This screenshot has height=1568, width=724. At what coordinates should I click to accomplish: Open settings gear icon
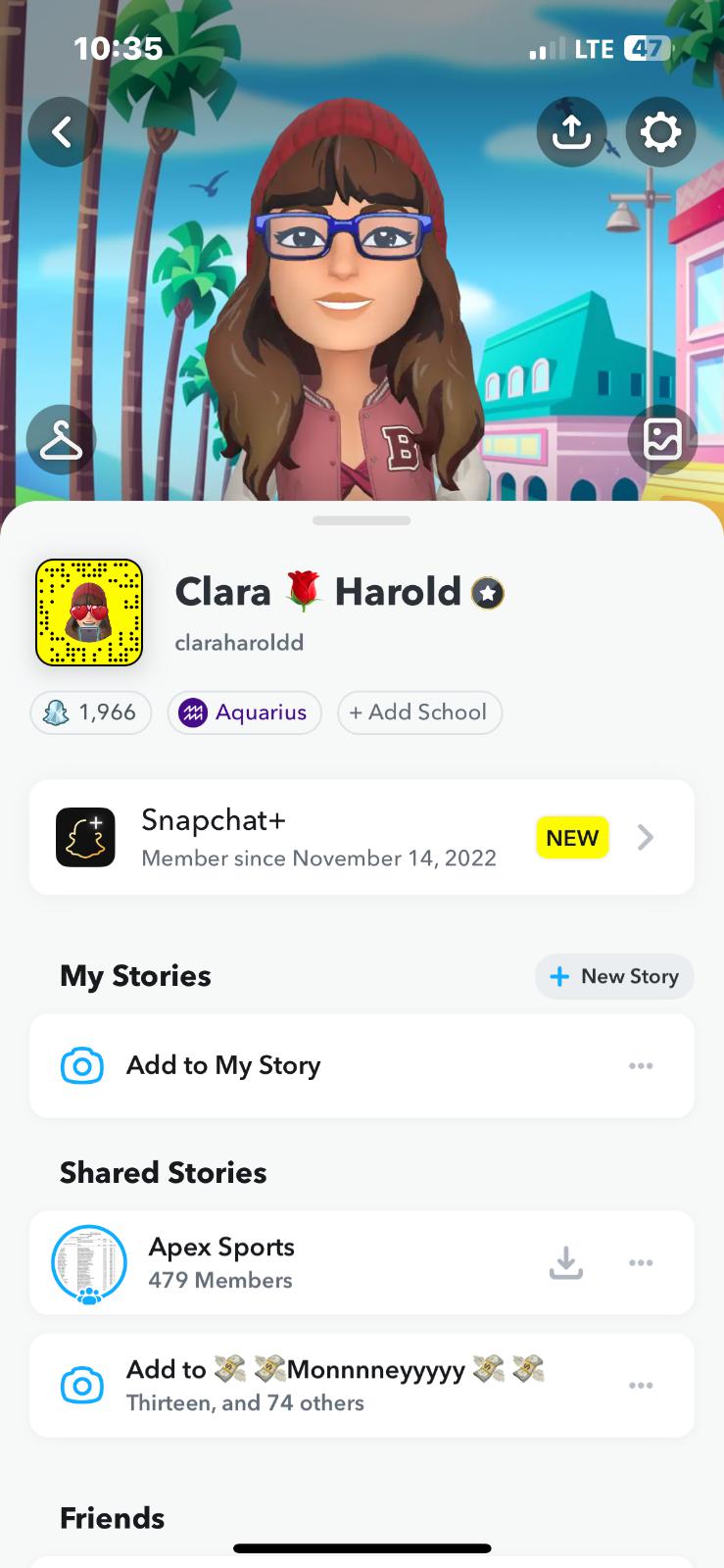point(660,131)
